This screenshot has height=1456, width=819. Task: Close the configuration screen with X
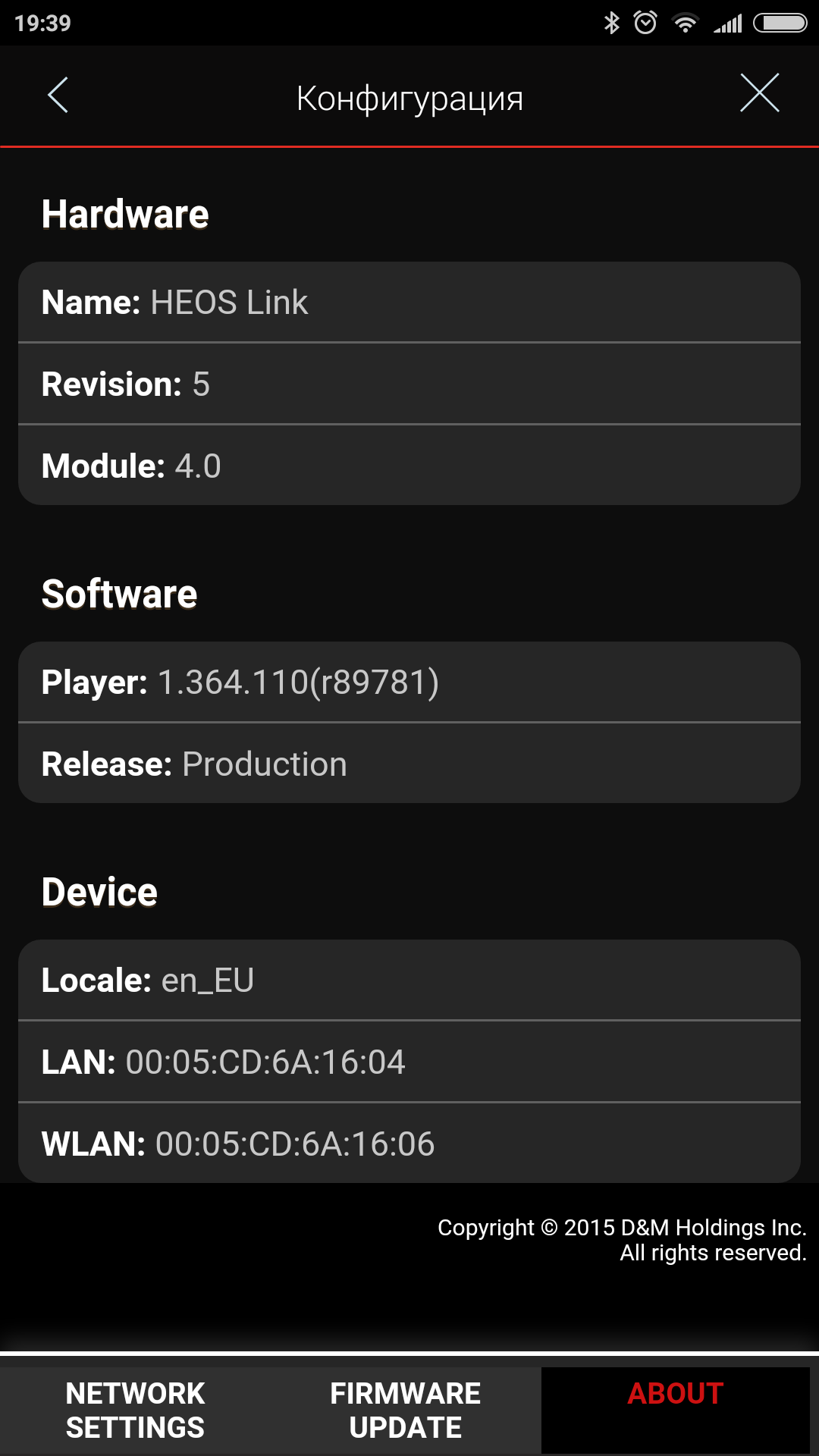tap(759, 93)
